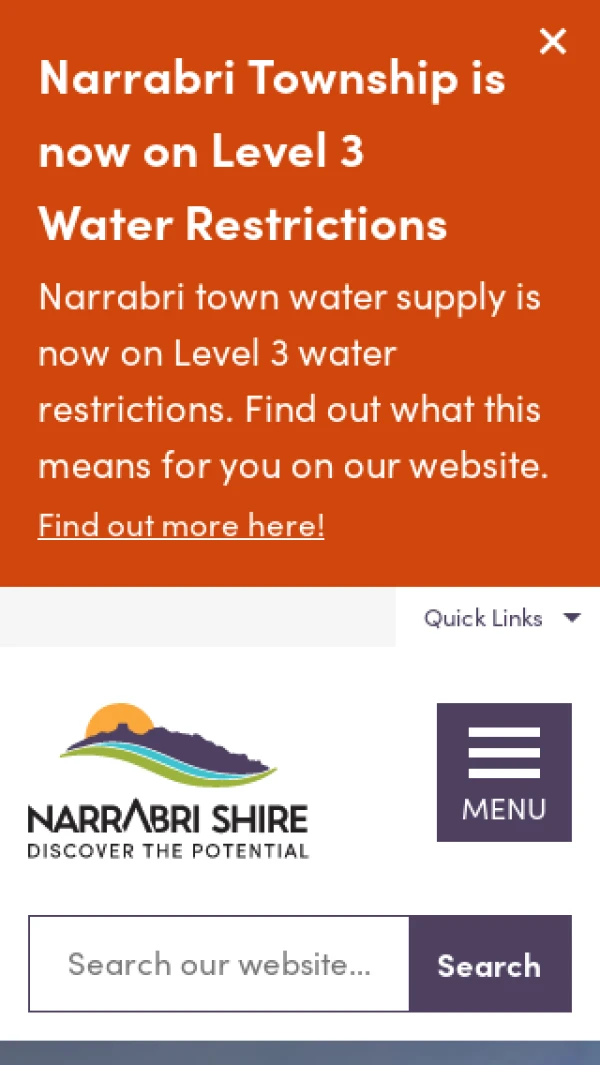This screenshot has width=600, height=1065.
Task: Dismiss the water restrictions banner
Action: (x=552, y=41)
